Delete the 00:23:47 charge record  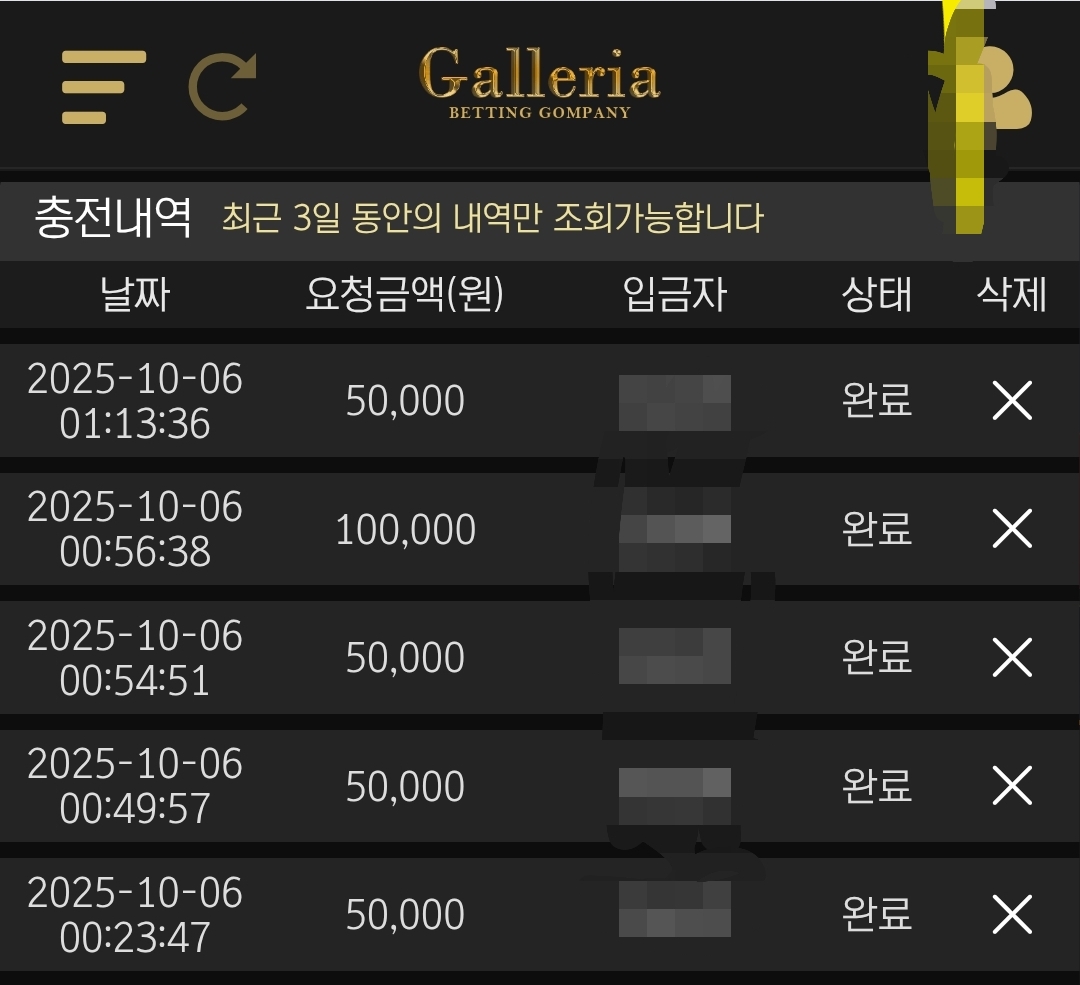(x=1012, y=914)
